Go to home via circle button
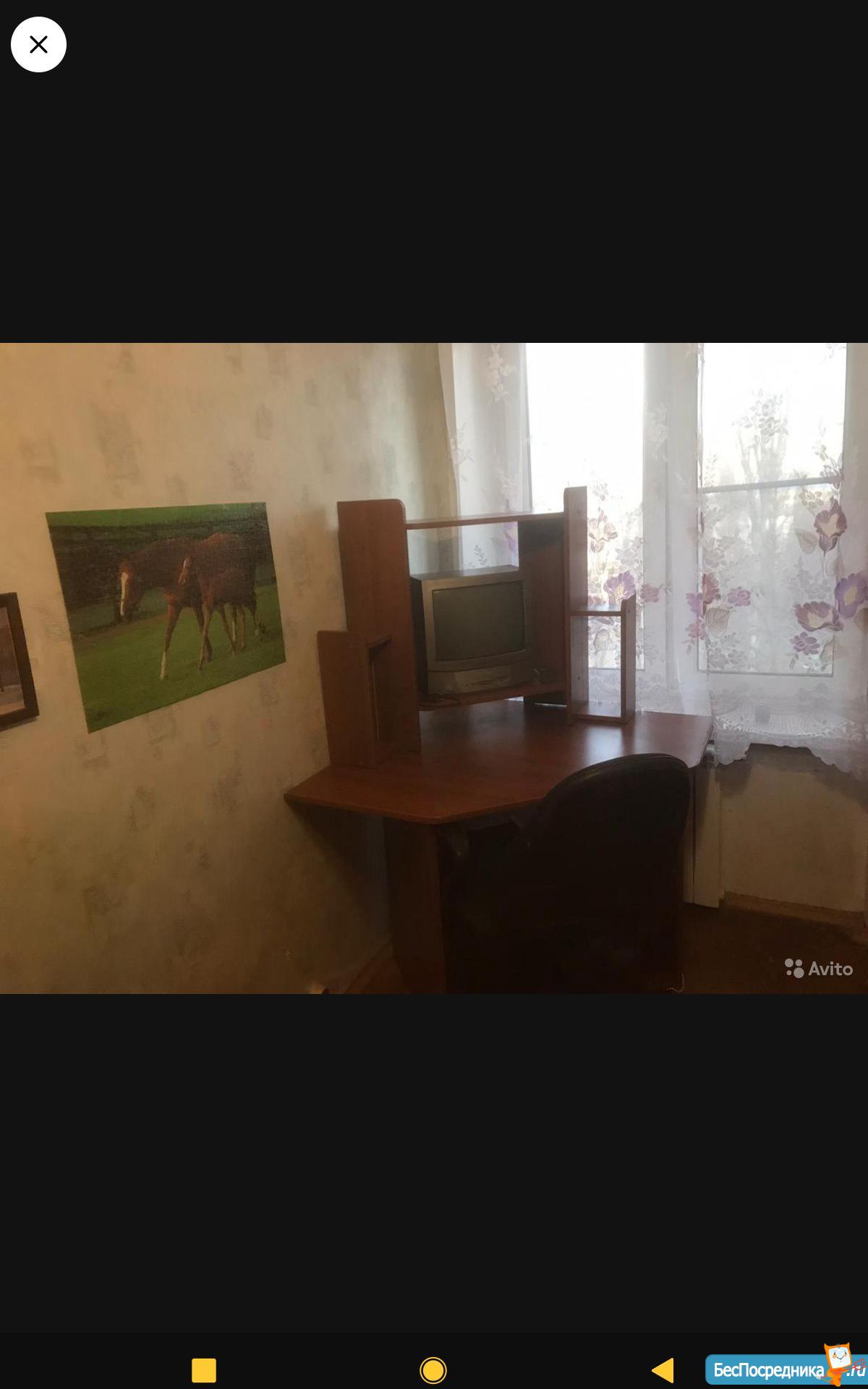 [x=433, y=1370]
